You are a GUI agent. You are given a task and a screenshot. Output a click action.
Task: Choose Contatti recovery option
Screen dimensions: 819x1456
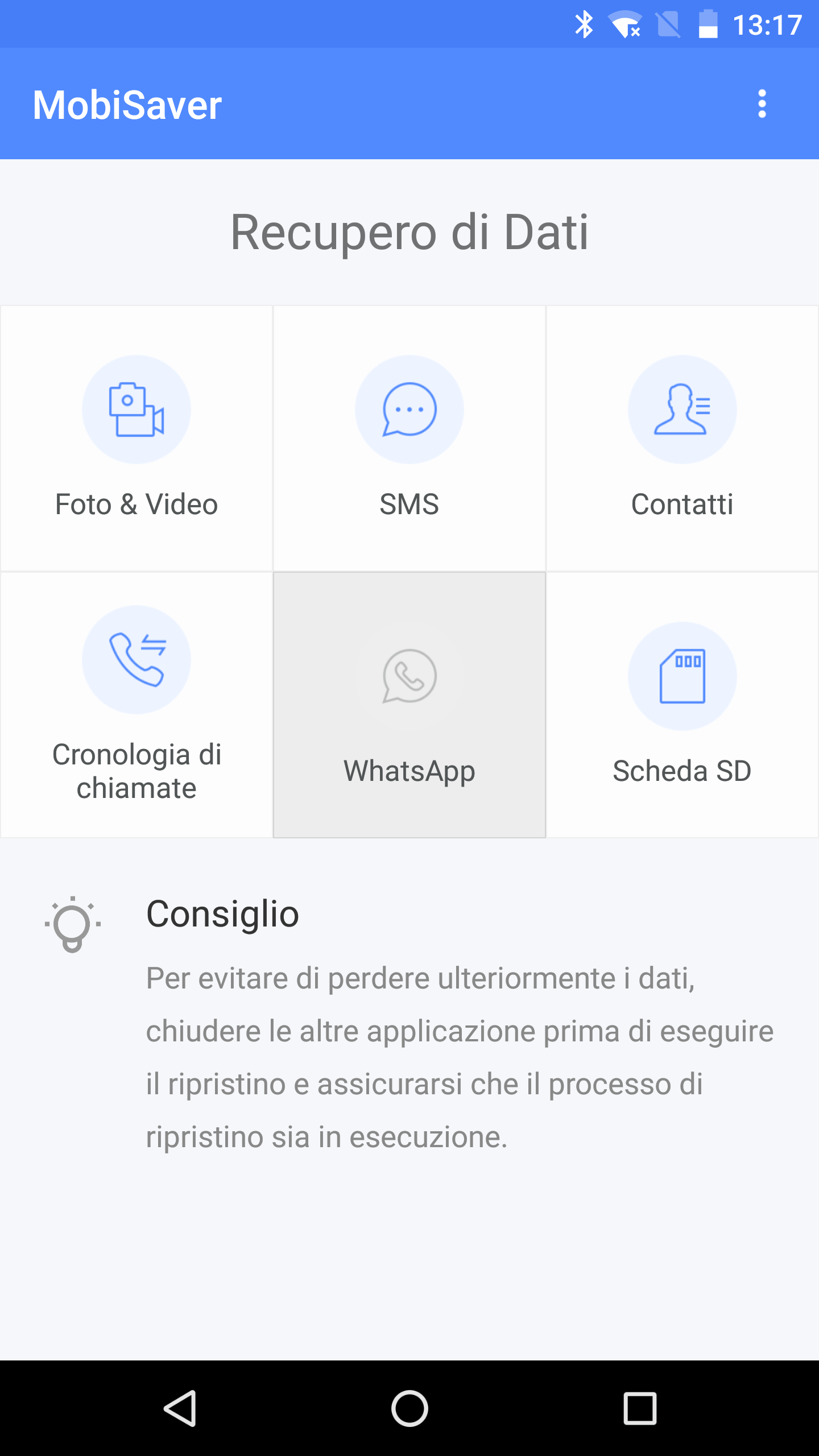[x=682, y=438]
